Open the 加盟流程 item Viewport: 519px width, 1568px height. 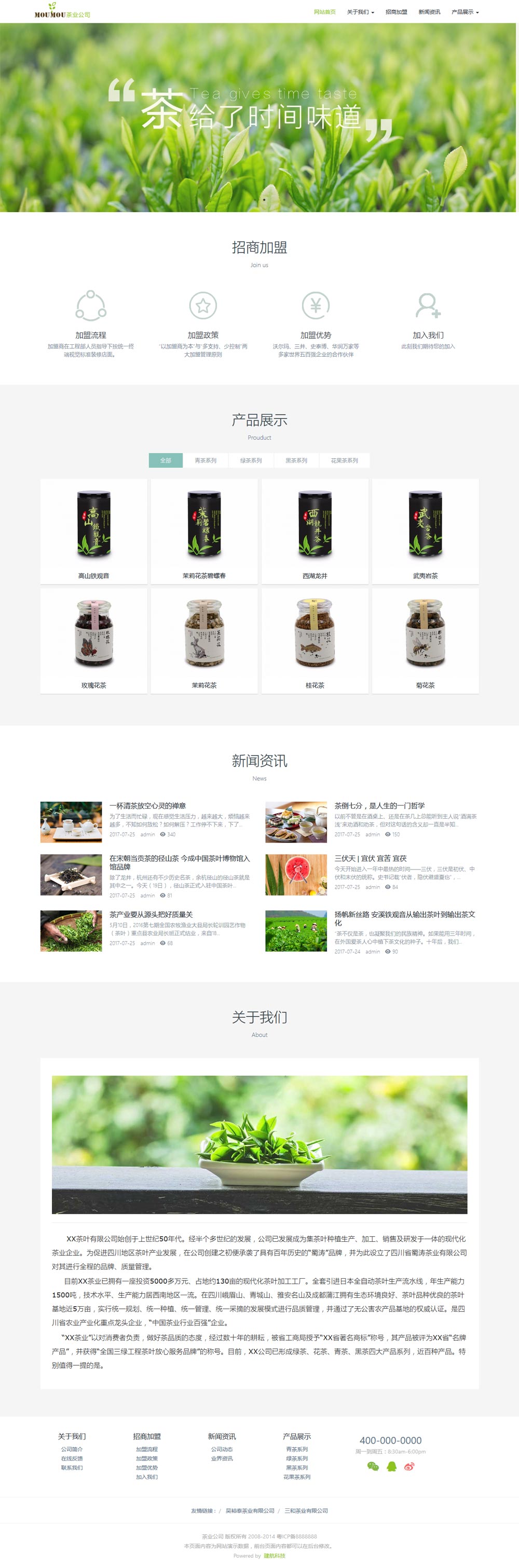[x=91, y=335]
